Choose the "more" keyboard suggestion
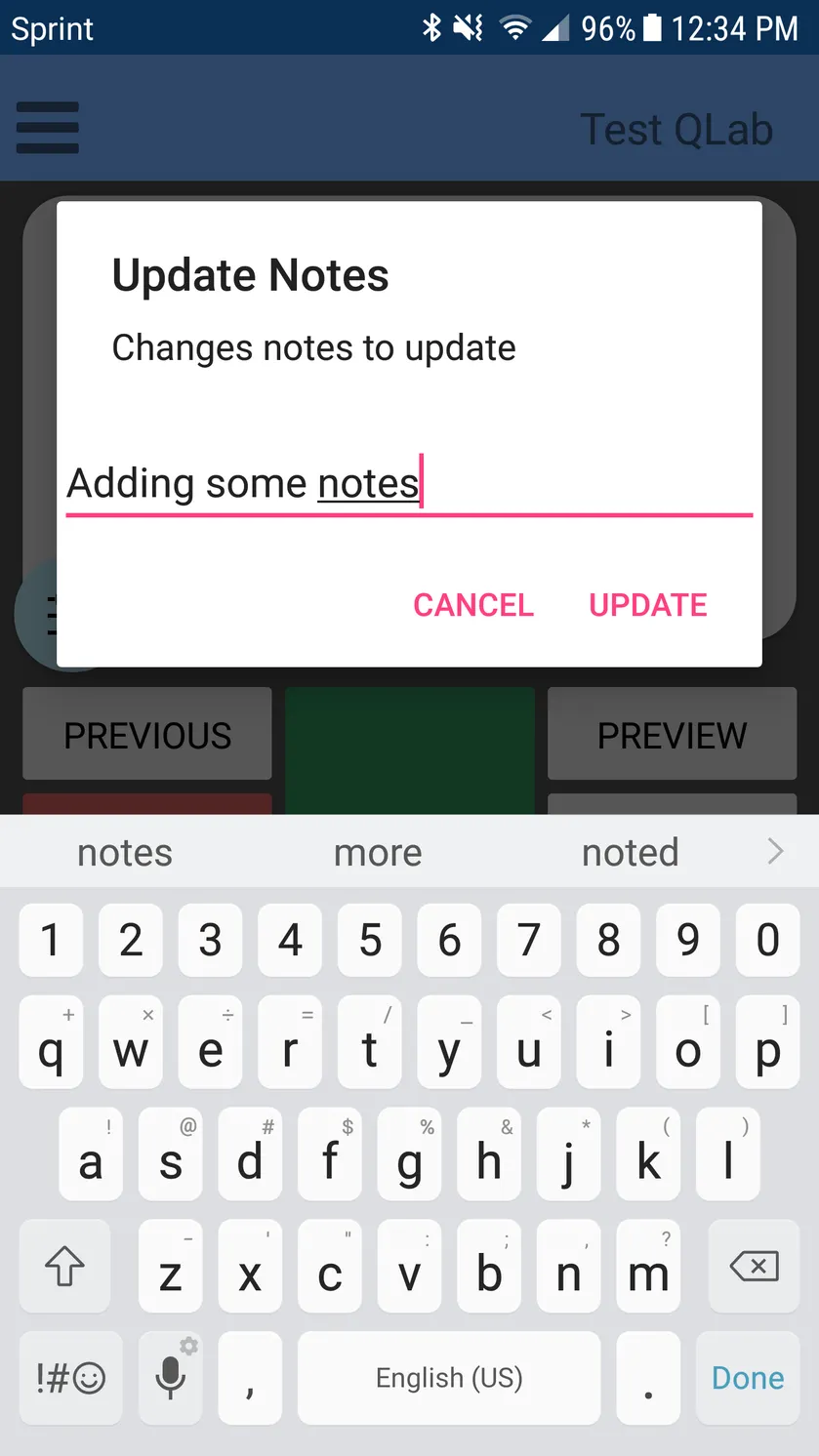Image resolution: width=819 pixels, height=1456 pixels. point(378,853)
